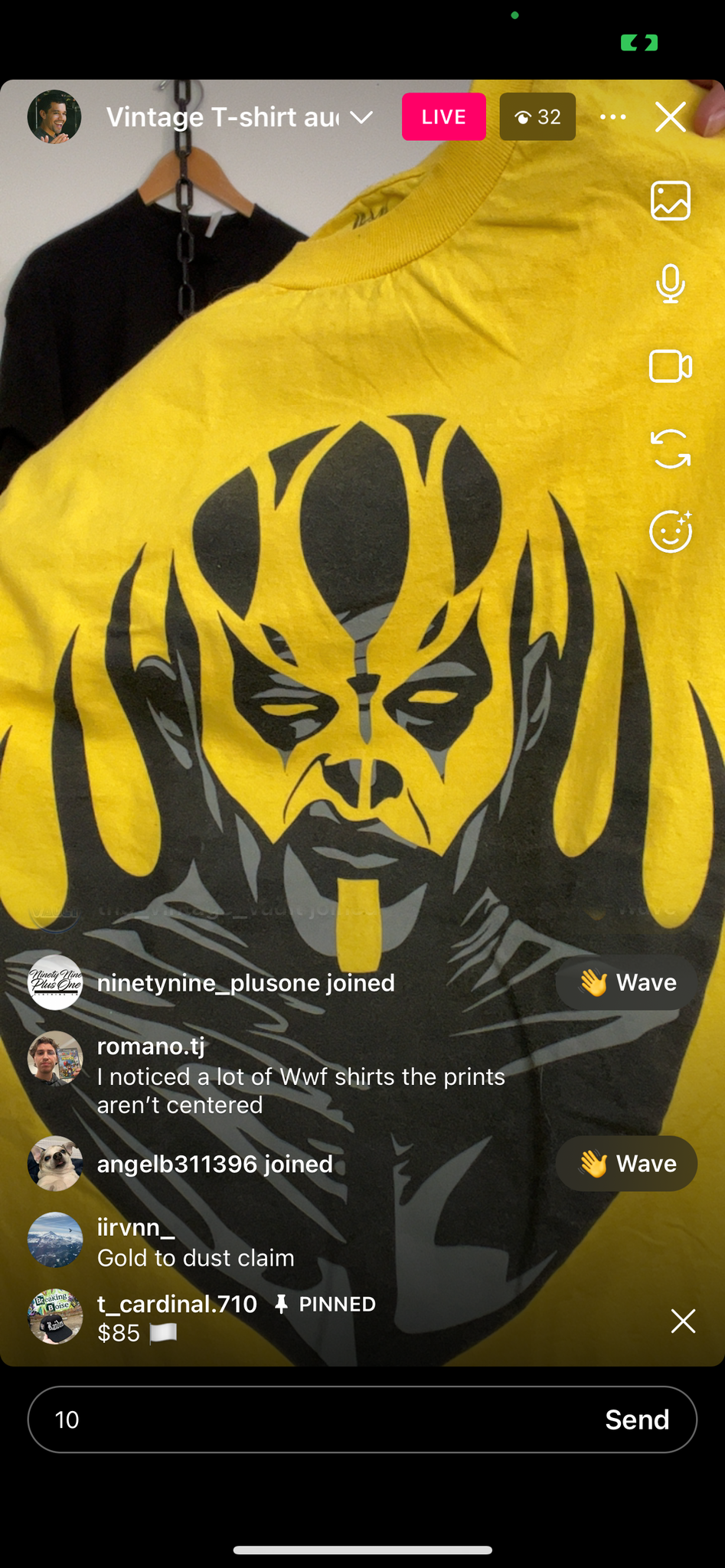Open face effects filters
The width and height of the screenshot is (725, 1568).
(671, 531)
